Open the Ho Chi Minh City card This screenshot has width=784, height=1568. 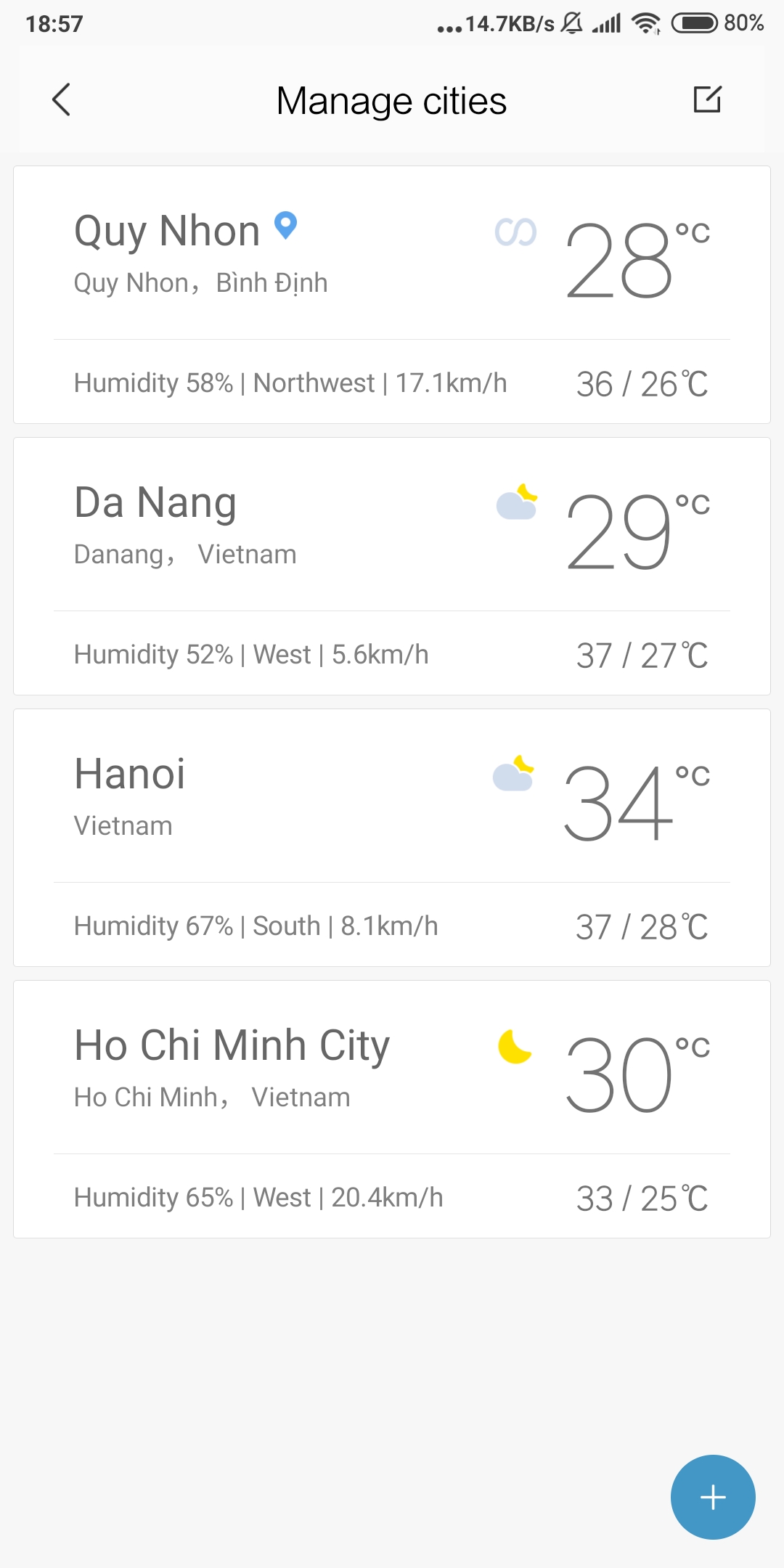[x=392, y=1109]
